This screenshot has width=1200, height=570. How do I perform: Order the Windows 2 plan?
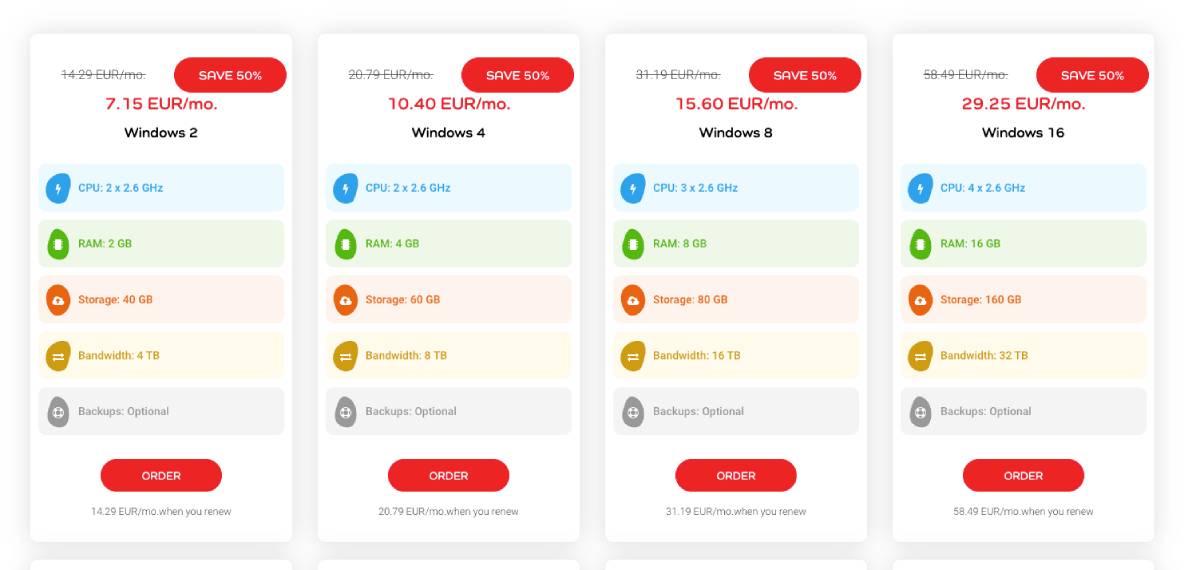pos(161,475)
